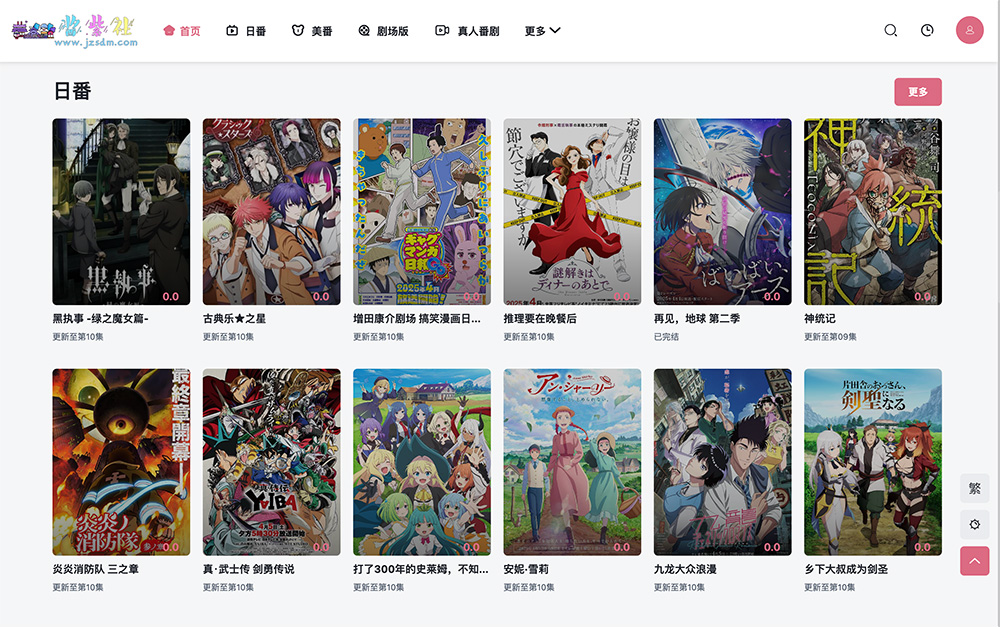Toggle the light/dark theme icon
Viewport: 1000px width, 627px height.
click(x=974, y=525)
